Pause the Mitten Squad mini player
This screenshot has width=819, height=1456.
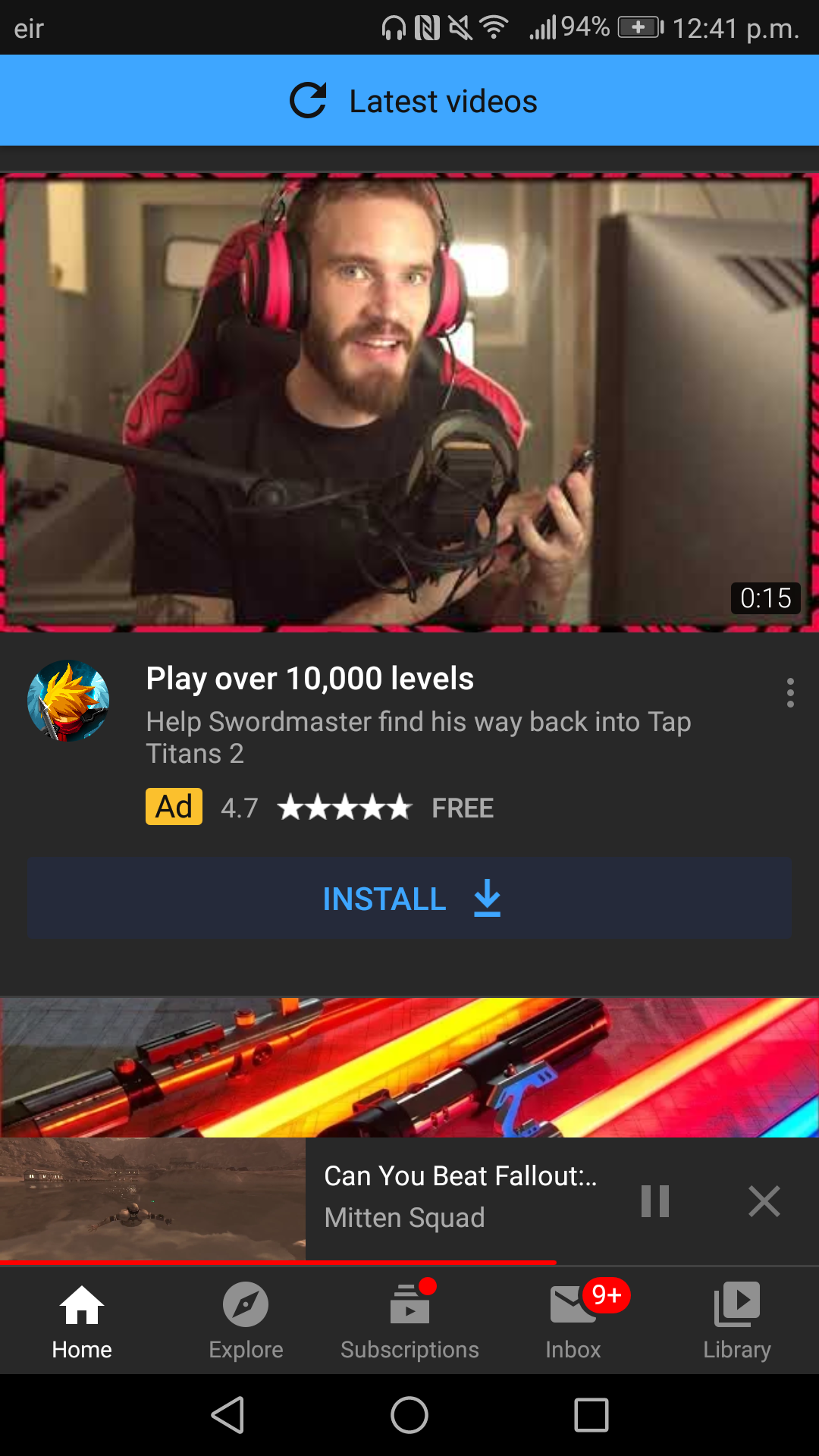[x=655, y=1201]
